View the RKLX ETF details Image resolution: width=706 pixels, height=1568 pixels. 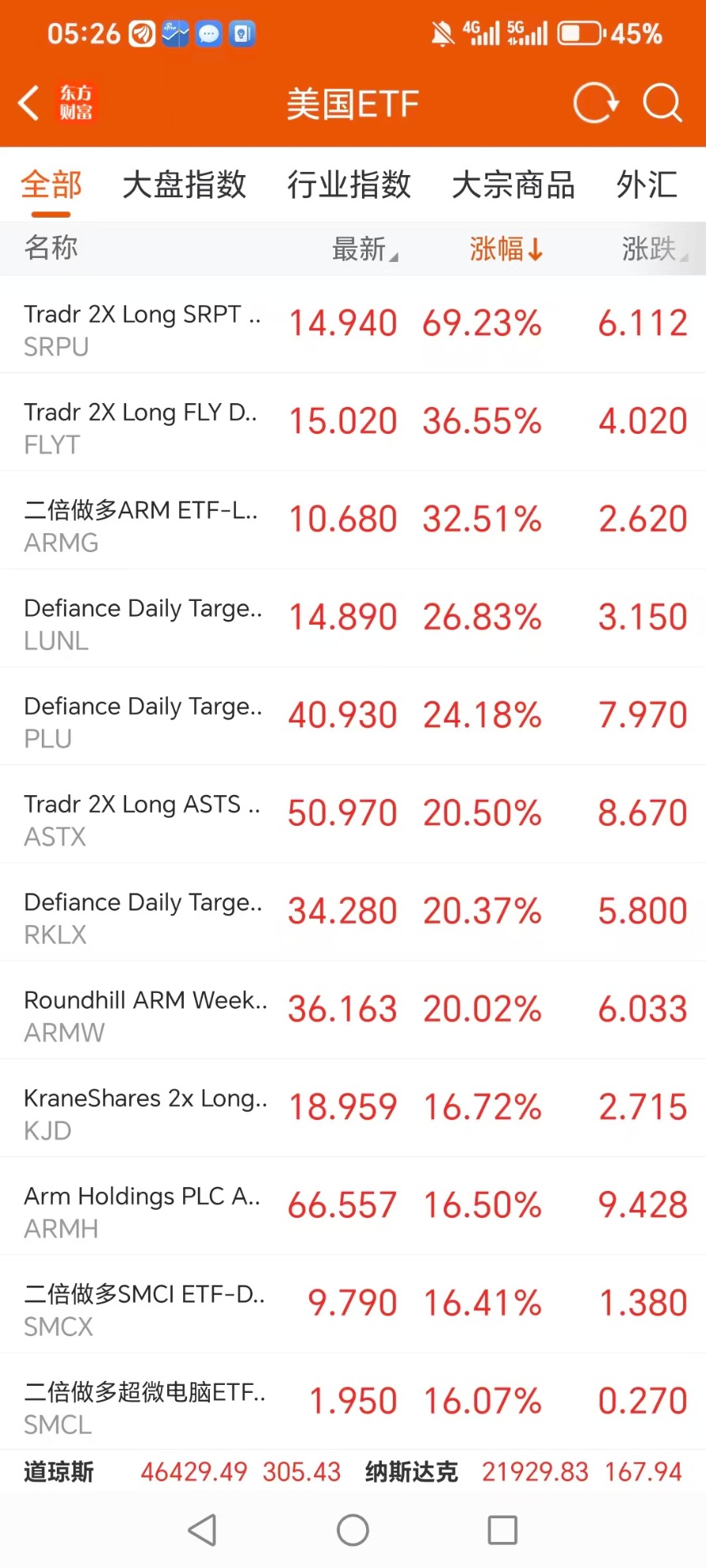pyautogui.click(x=353, y=912)
